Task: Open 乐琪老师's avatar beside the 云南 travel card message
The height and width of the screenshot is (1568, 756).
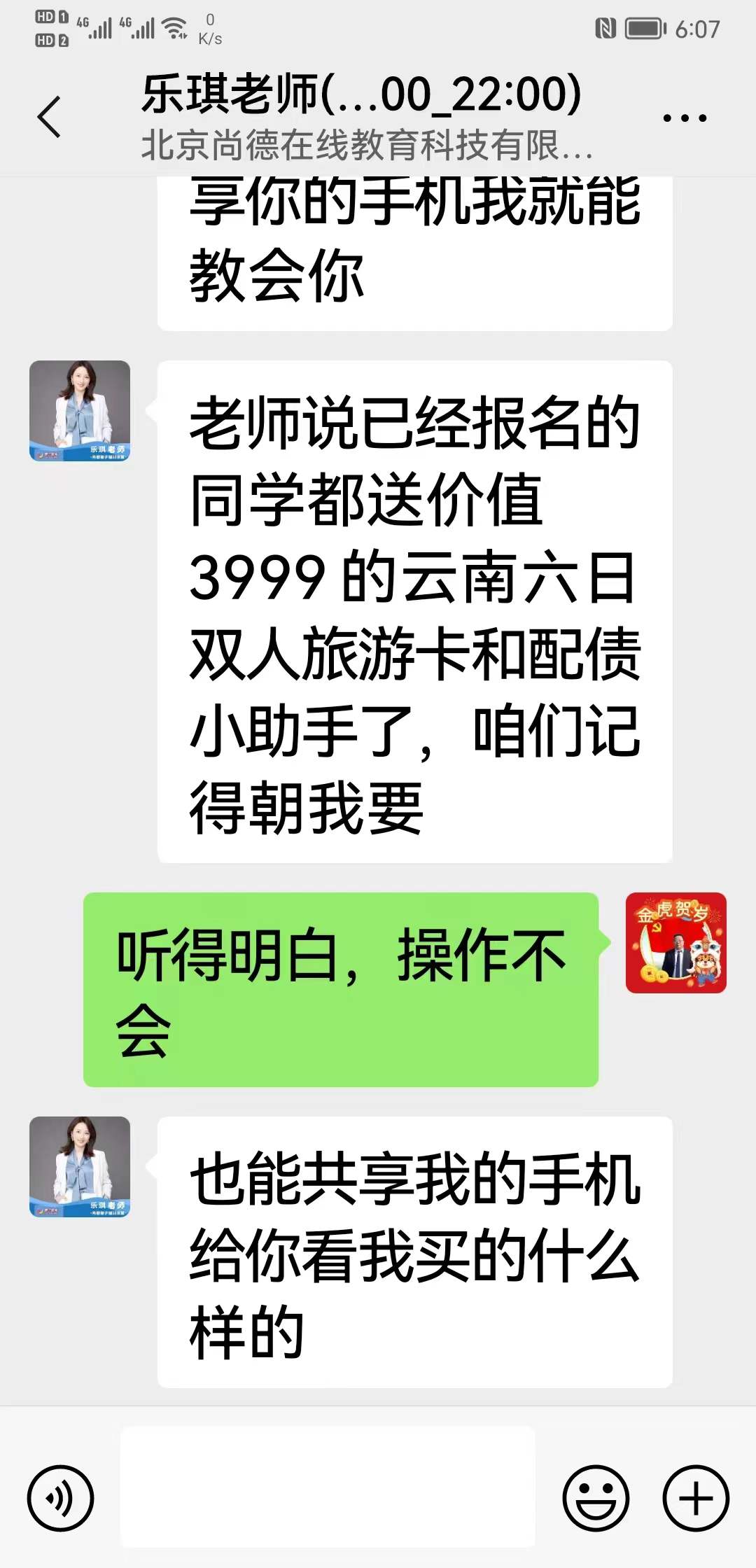Action: point(80,411)
